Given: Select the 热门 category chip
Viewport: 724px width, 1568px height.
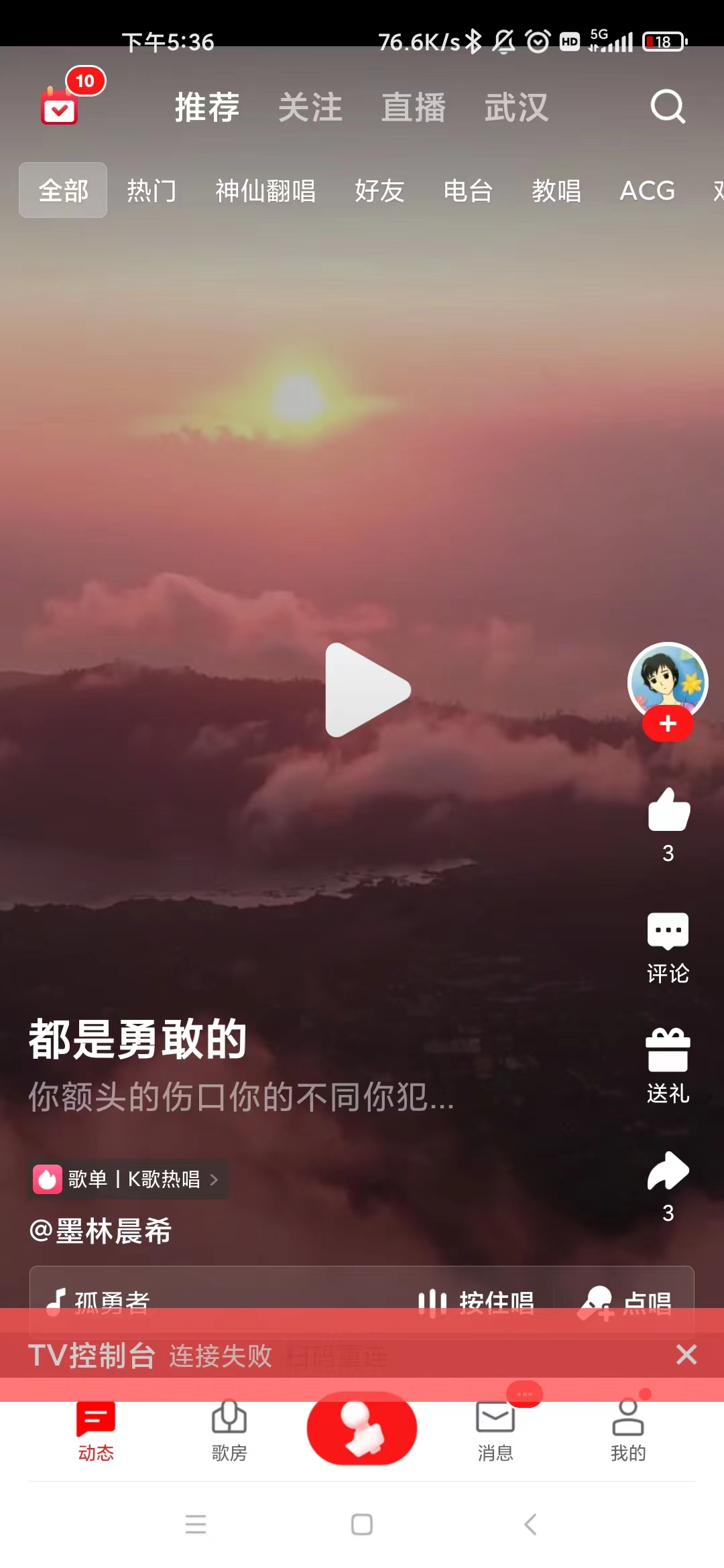Looking at the screenshot, I should click(152, 191).
